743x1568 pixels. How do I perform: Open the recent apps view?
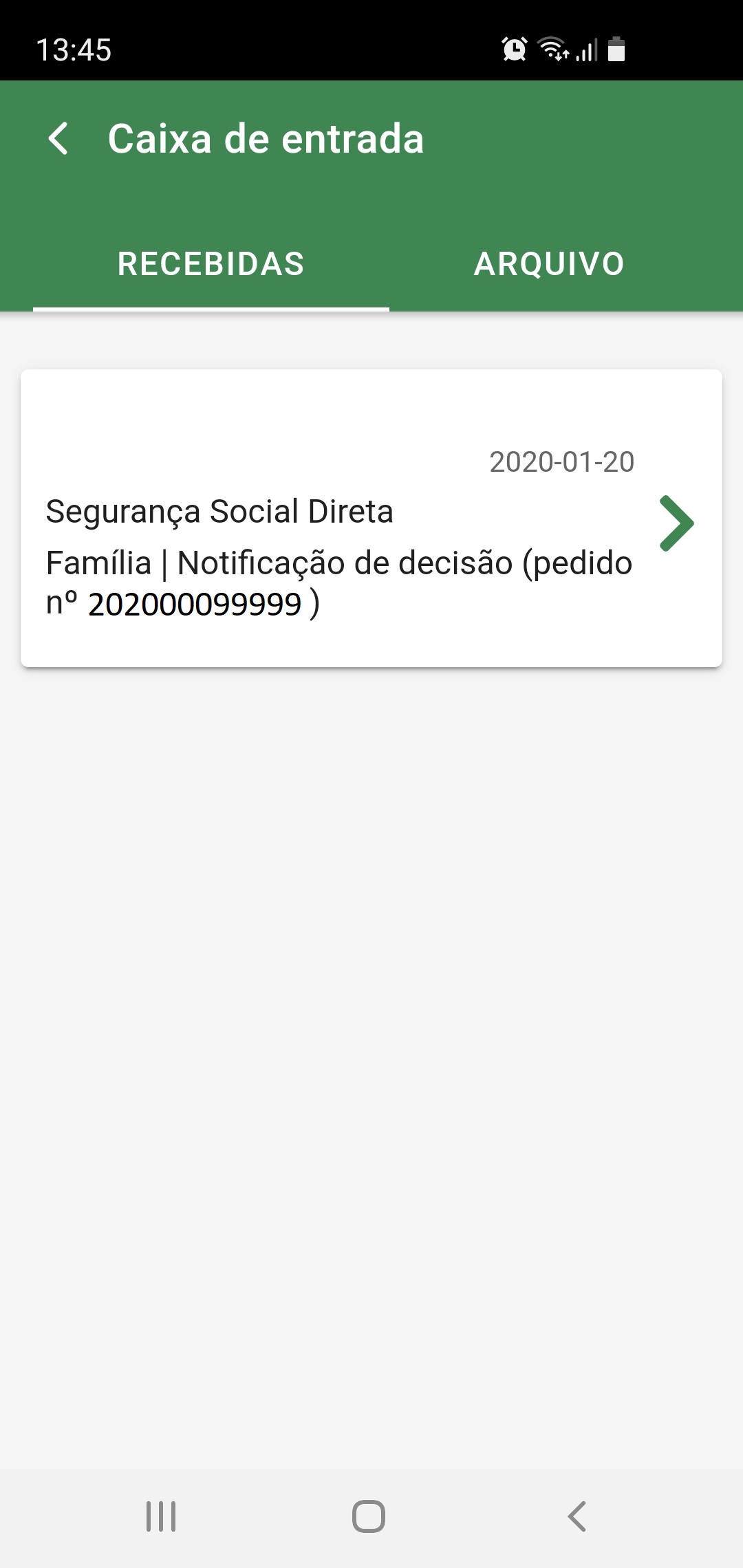pos(161,1516)
